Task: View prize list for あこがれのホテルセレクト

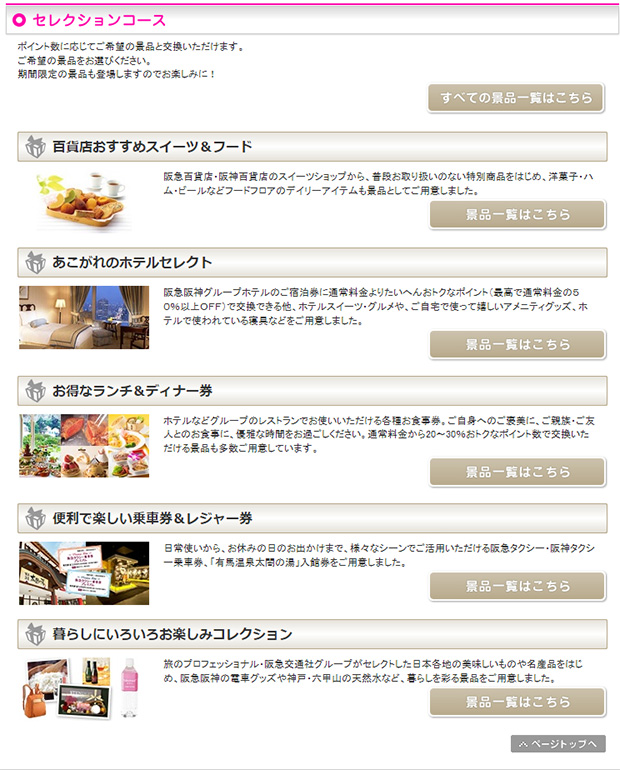Action: pos(517,344)
